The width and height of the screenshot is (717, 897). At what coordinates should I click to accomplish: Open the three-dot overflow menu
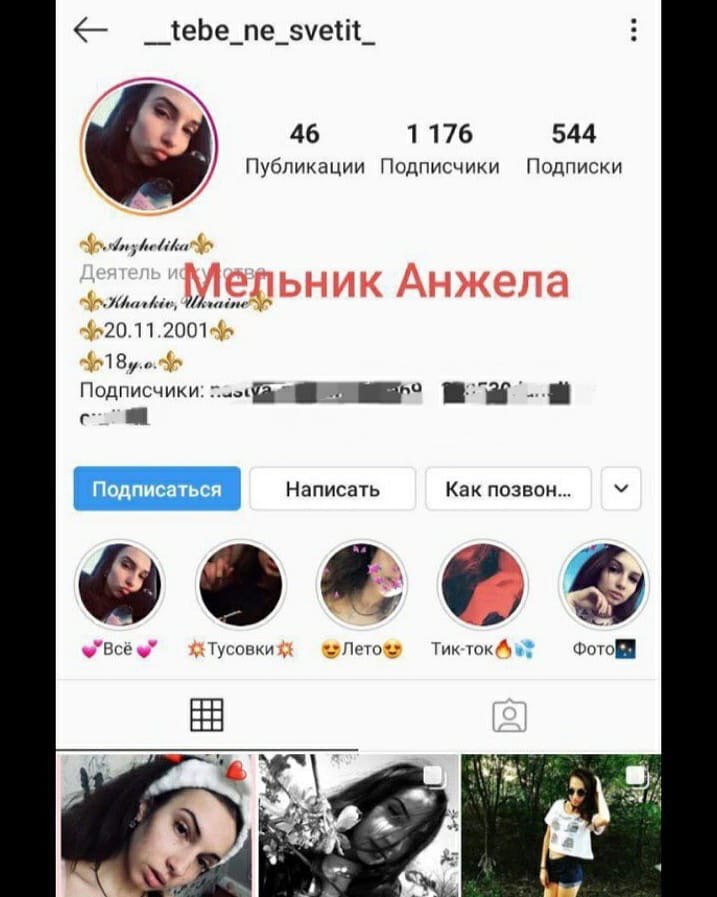[633, 31]
